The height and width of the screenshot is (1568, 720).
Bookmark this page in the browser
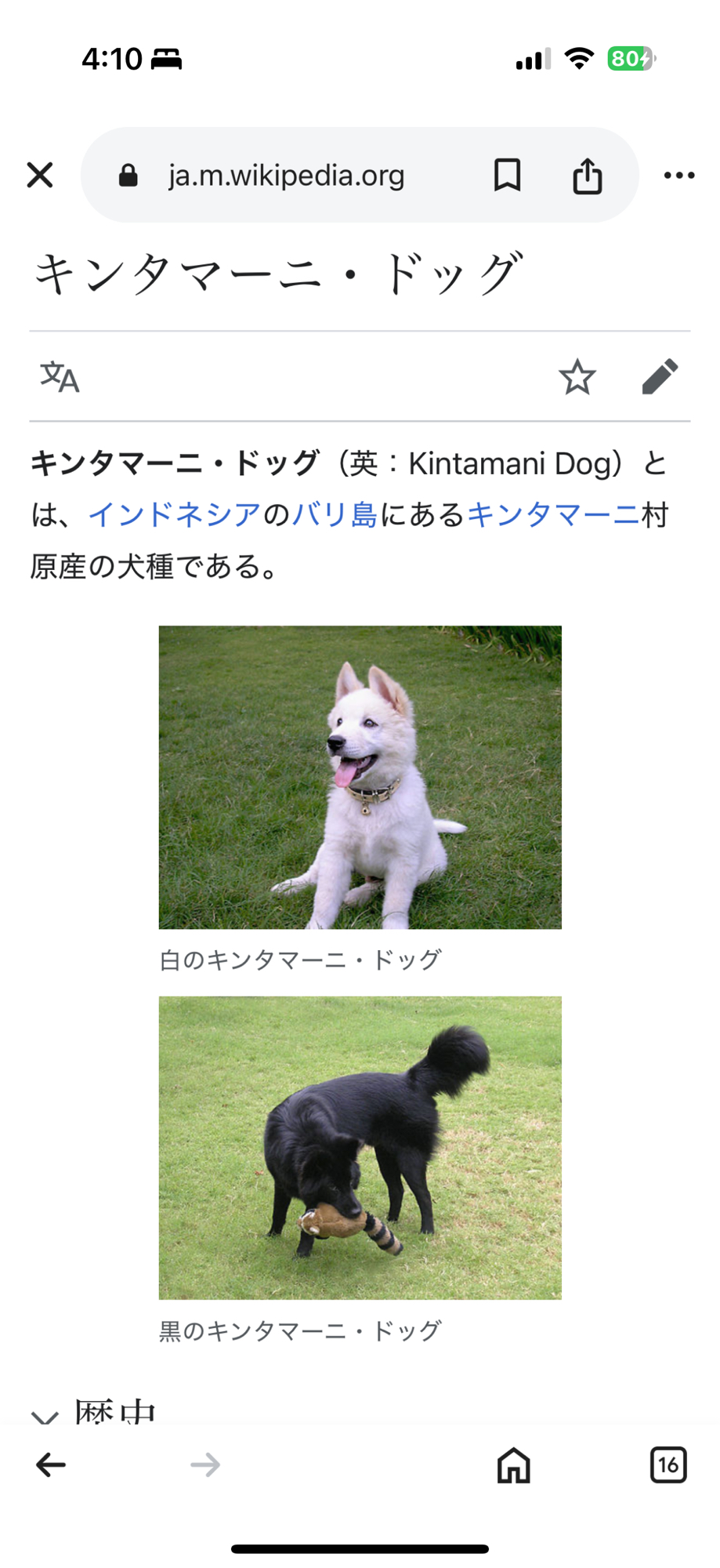tap(507, 175)
